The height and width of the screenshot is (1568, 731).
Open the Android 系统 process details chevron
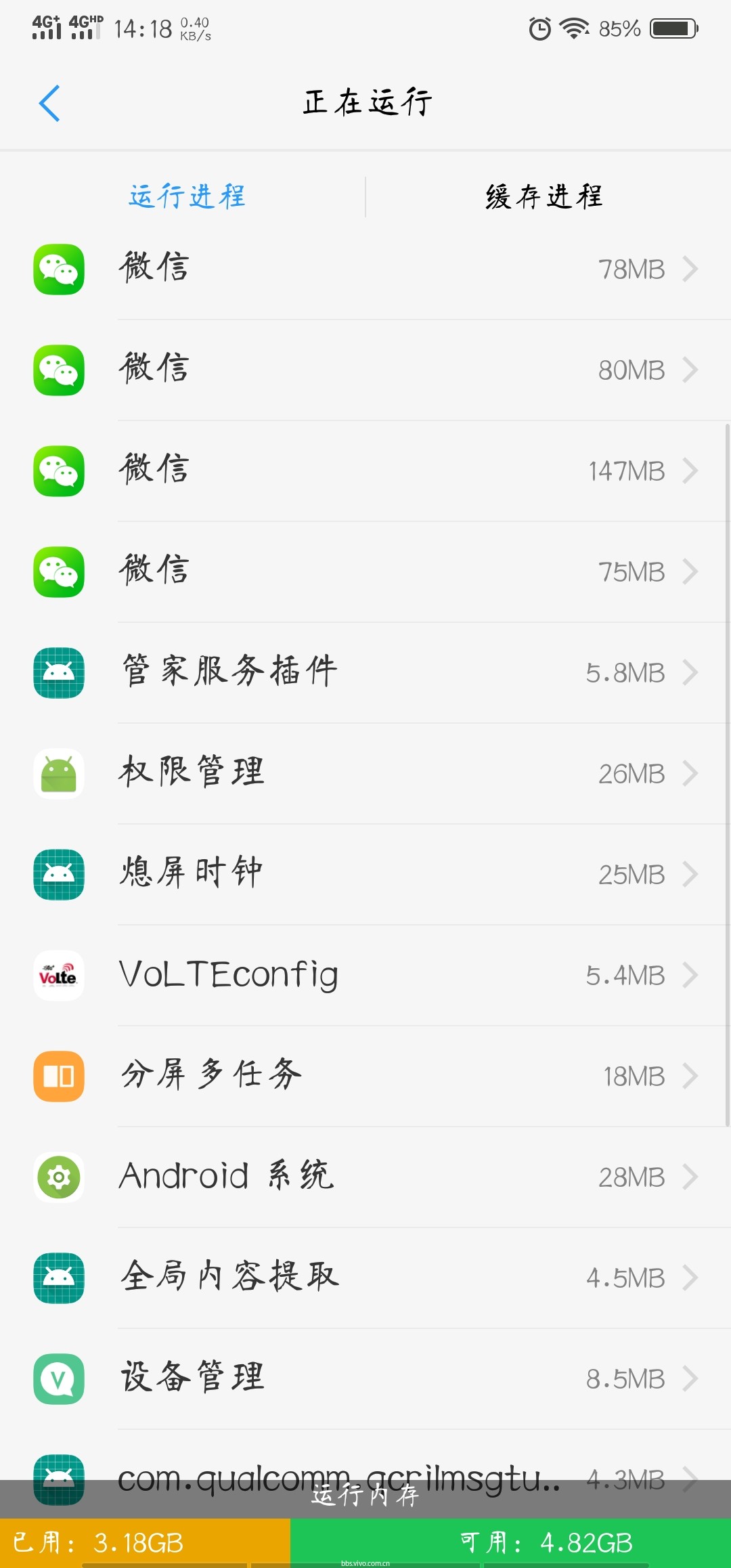point(691,1177)
